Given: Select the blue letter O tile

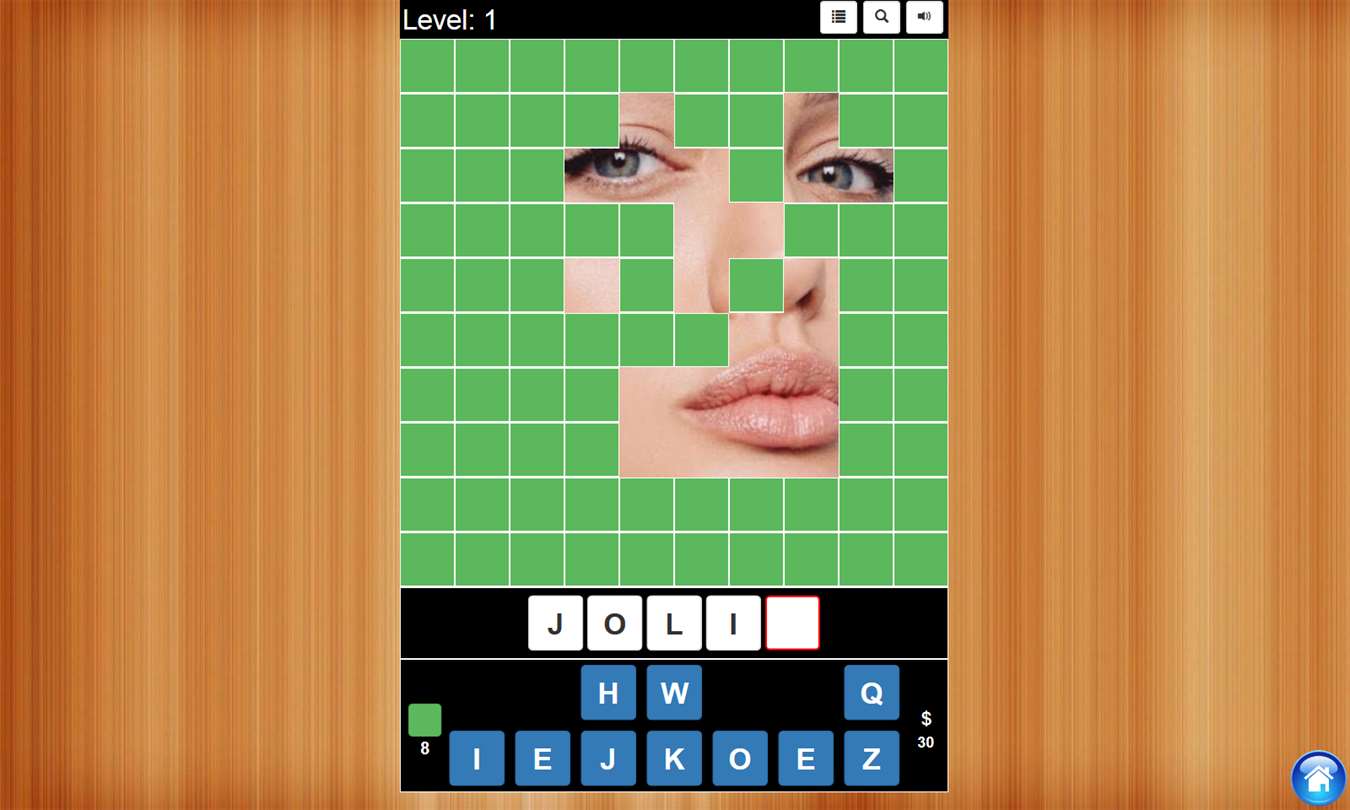Looking at the screenshot, I should tap(740, 758).
